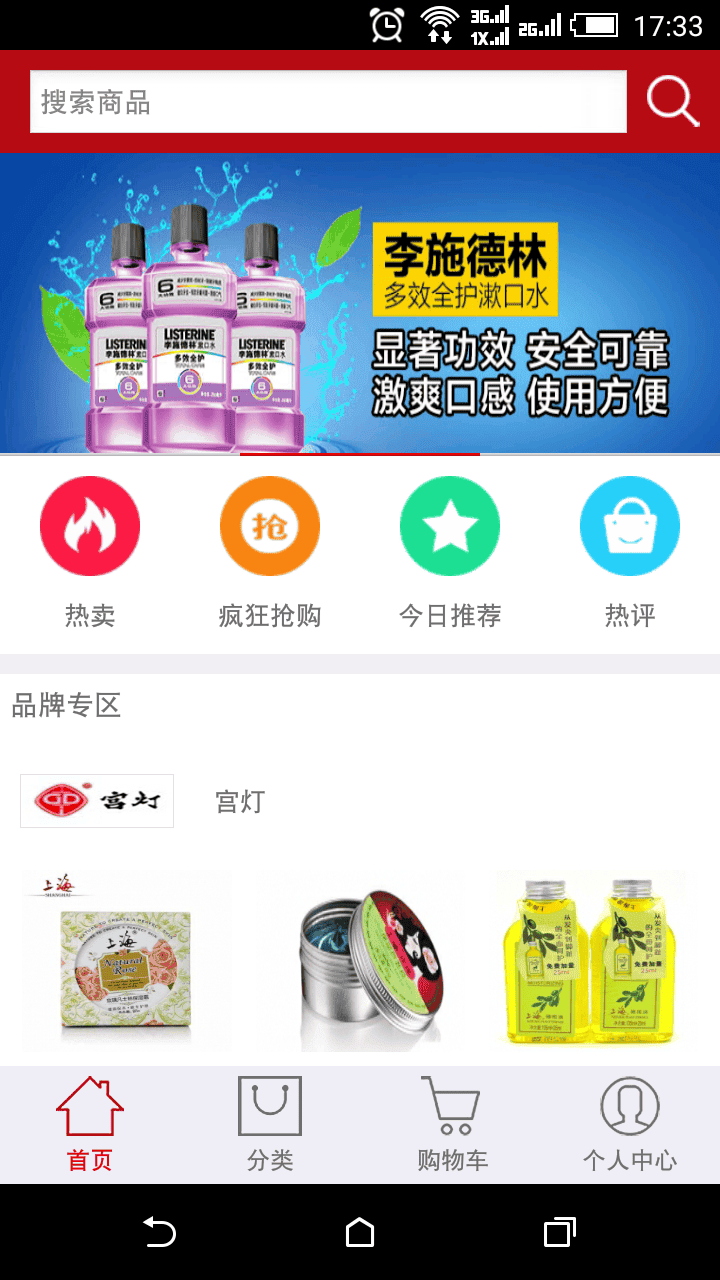Open the Listerine mouthwash banner
The width and height of the screenshot is (720, 1280).
pos(360,305)
